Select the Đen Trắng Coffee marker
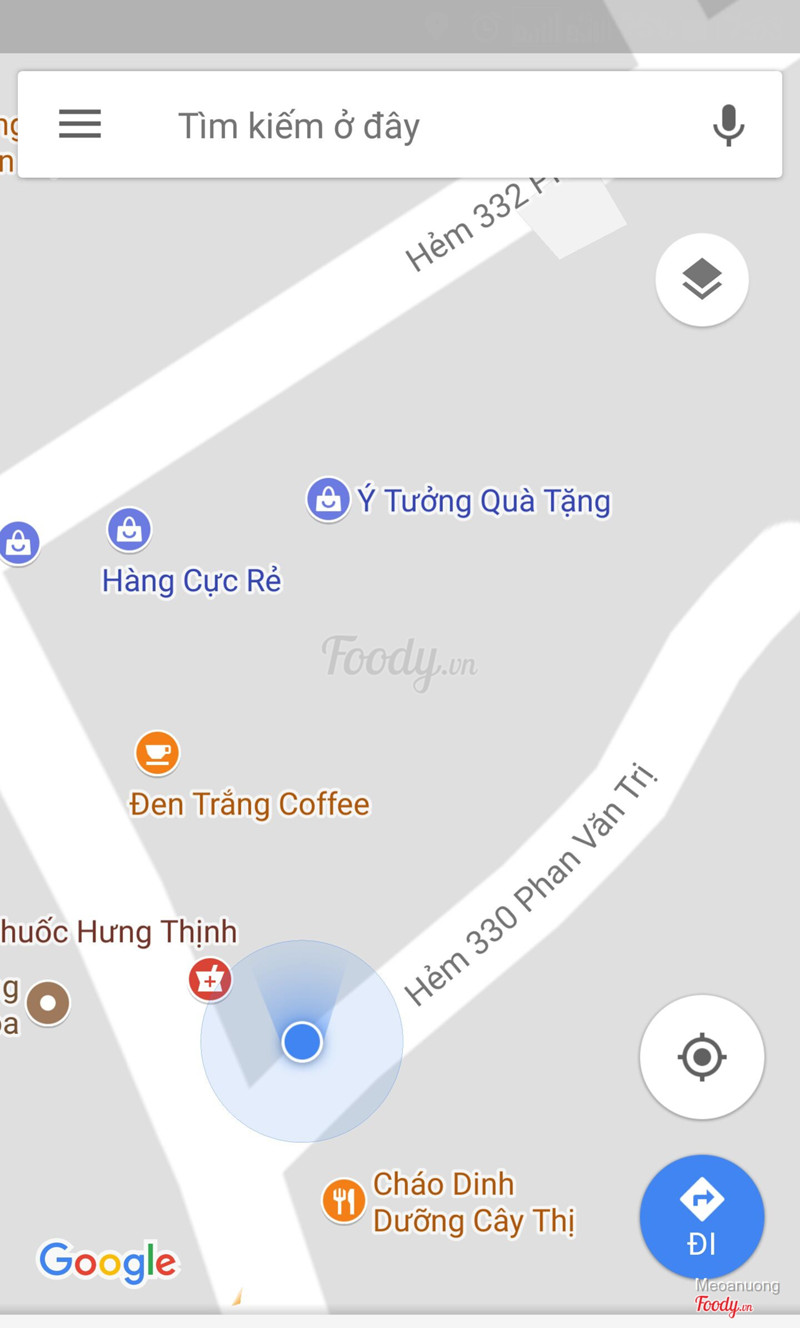Viewport: 800px width, 1328px height. 157,753
